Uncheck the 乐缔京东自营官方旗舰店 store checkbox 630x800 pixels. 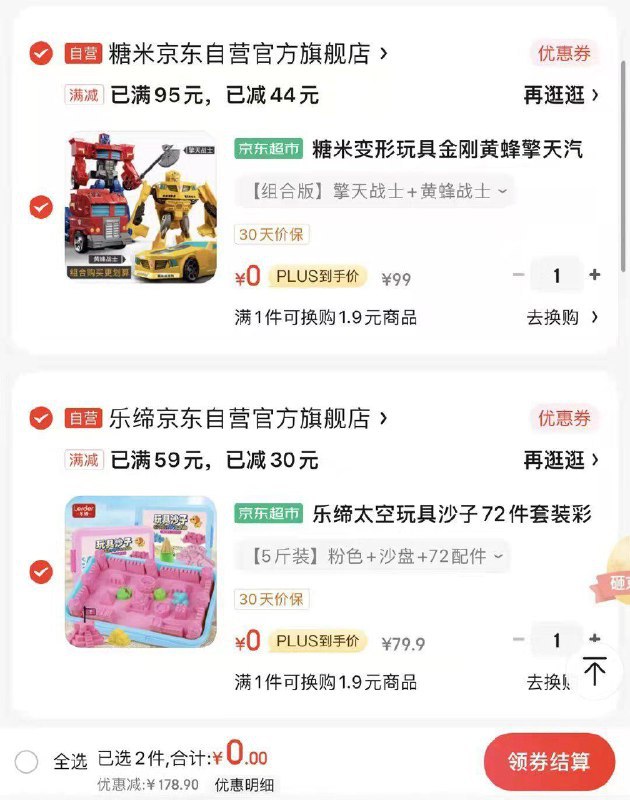point(40,418)
